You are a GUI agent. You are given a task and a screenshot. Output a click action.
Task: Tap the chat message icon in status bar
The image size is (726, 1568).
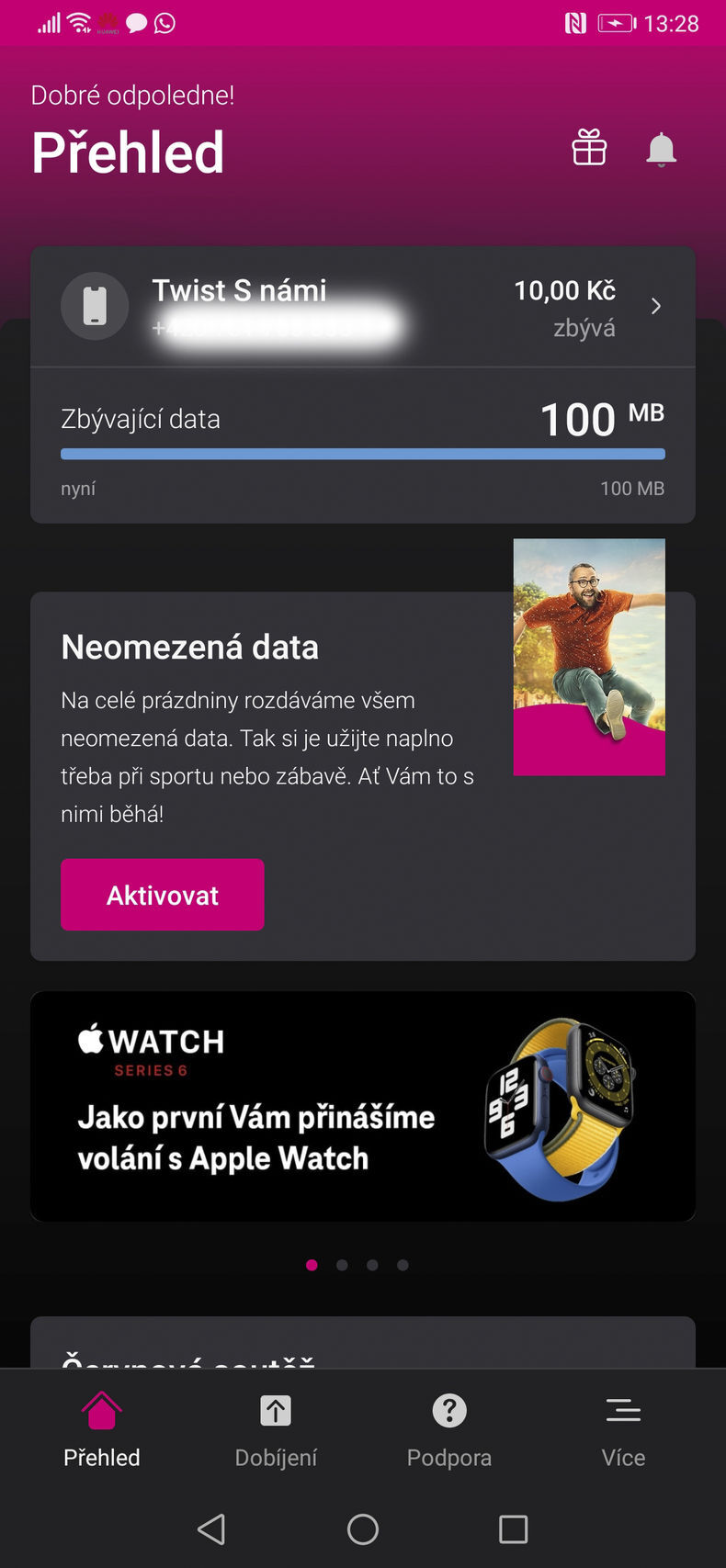(x=135, y=23)
